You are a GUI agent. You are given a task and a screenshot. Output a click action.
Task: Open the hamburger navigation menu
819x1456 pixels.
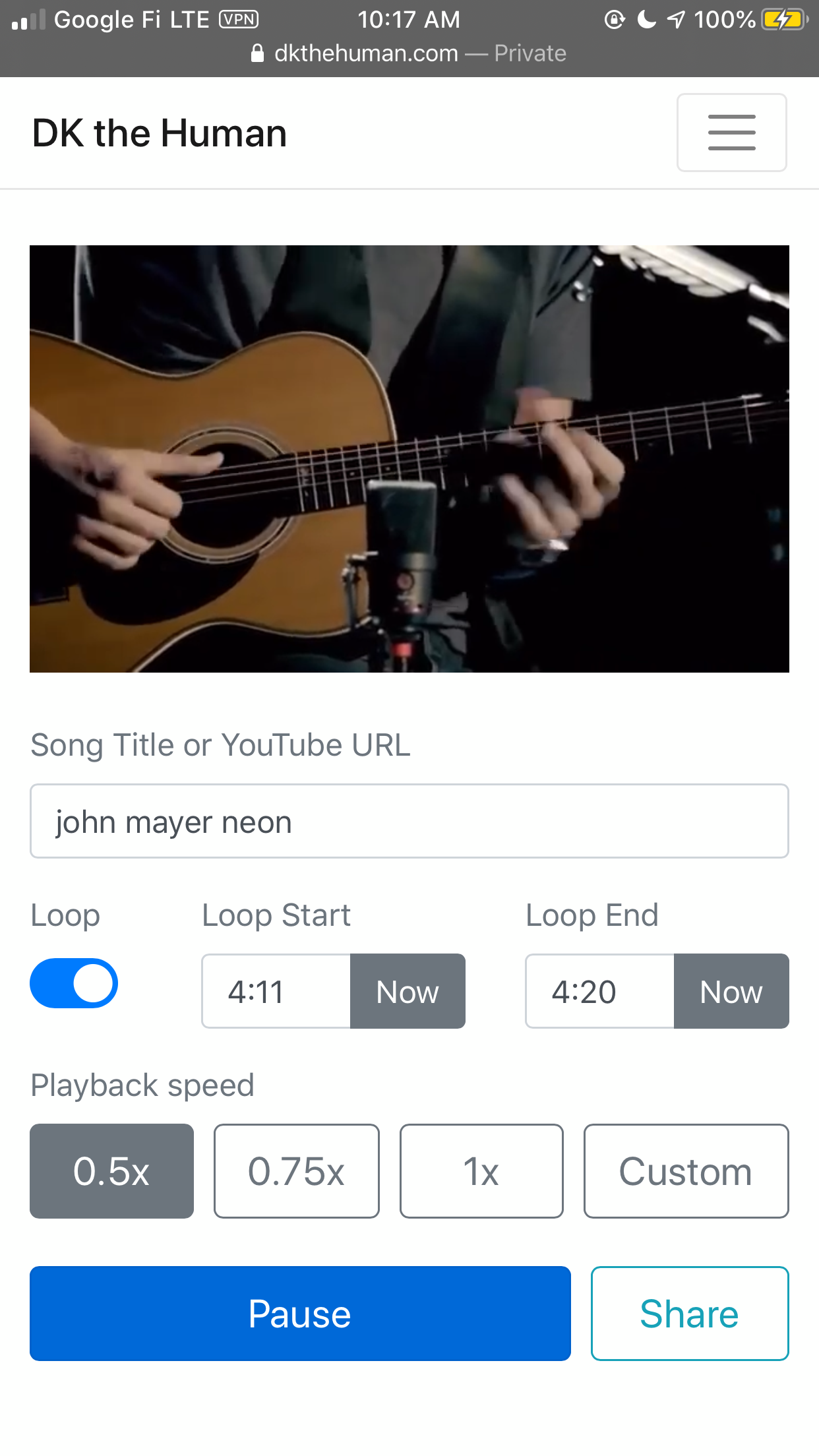point(731,133)
